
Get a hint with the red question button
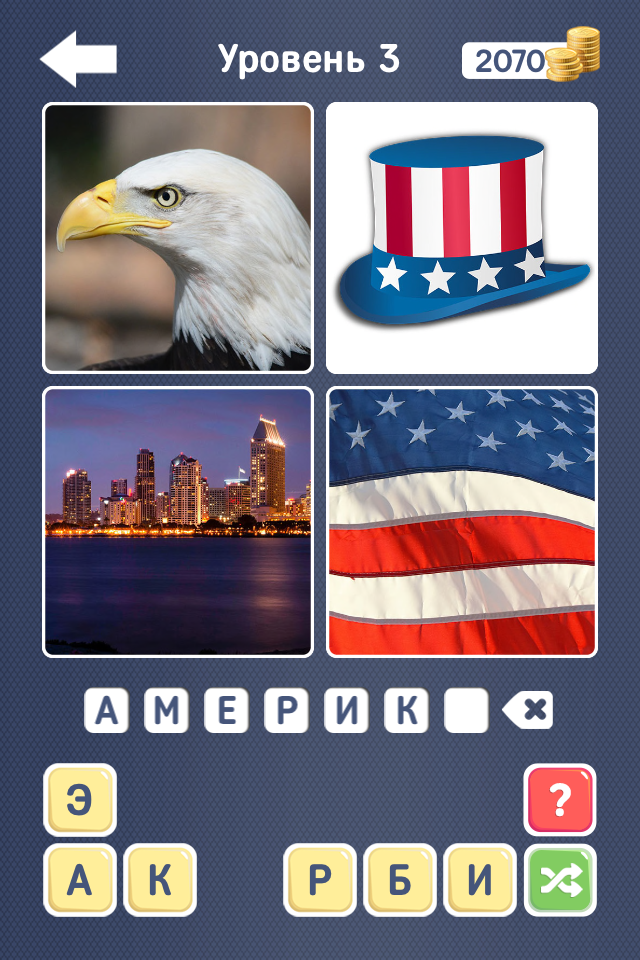(x=560, y=800)
